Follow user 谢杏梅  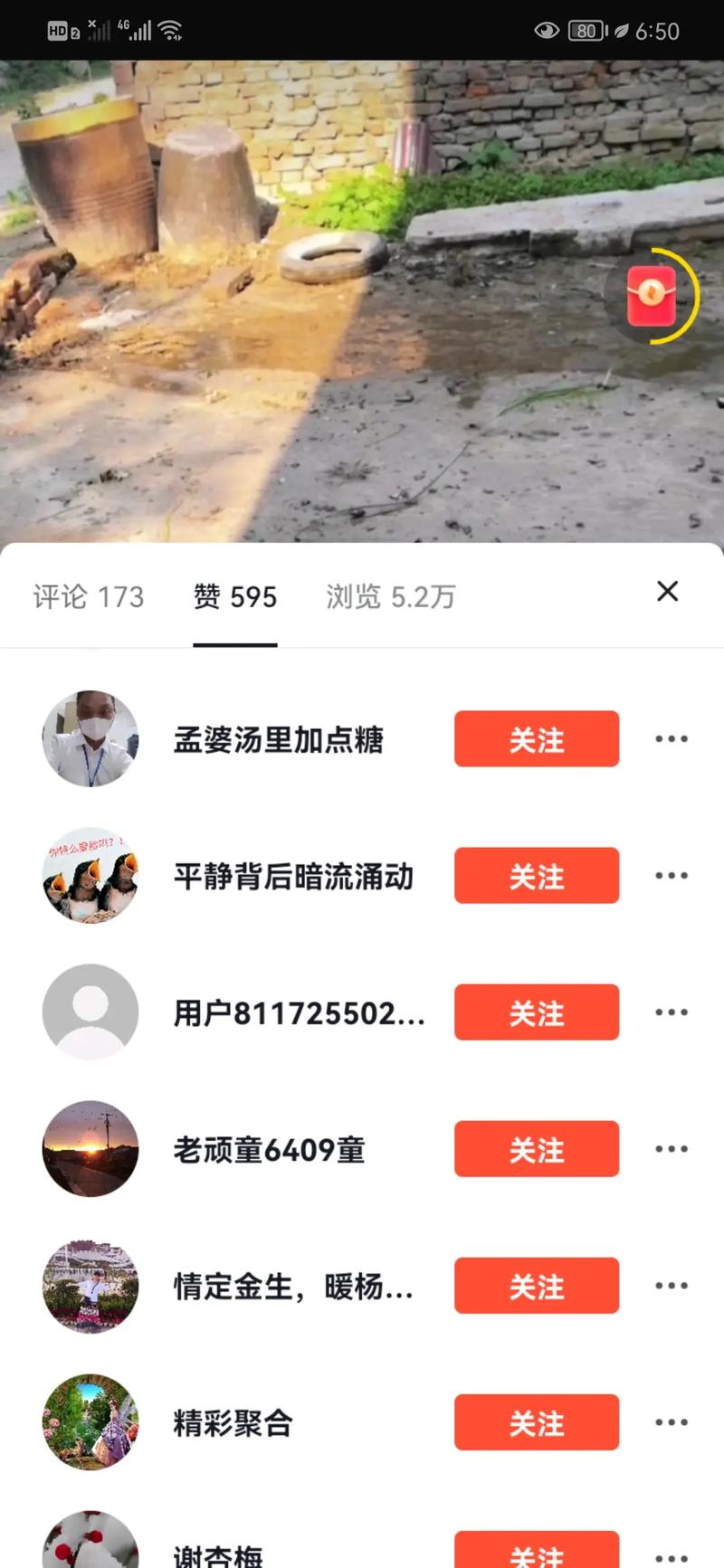[536, 1558]
